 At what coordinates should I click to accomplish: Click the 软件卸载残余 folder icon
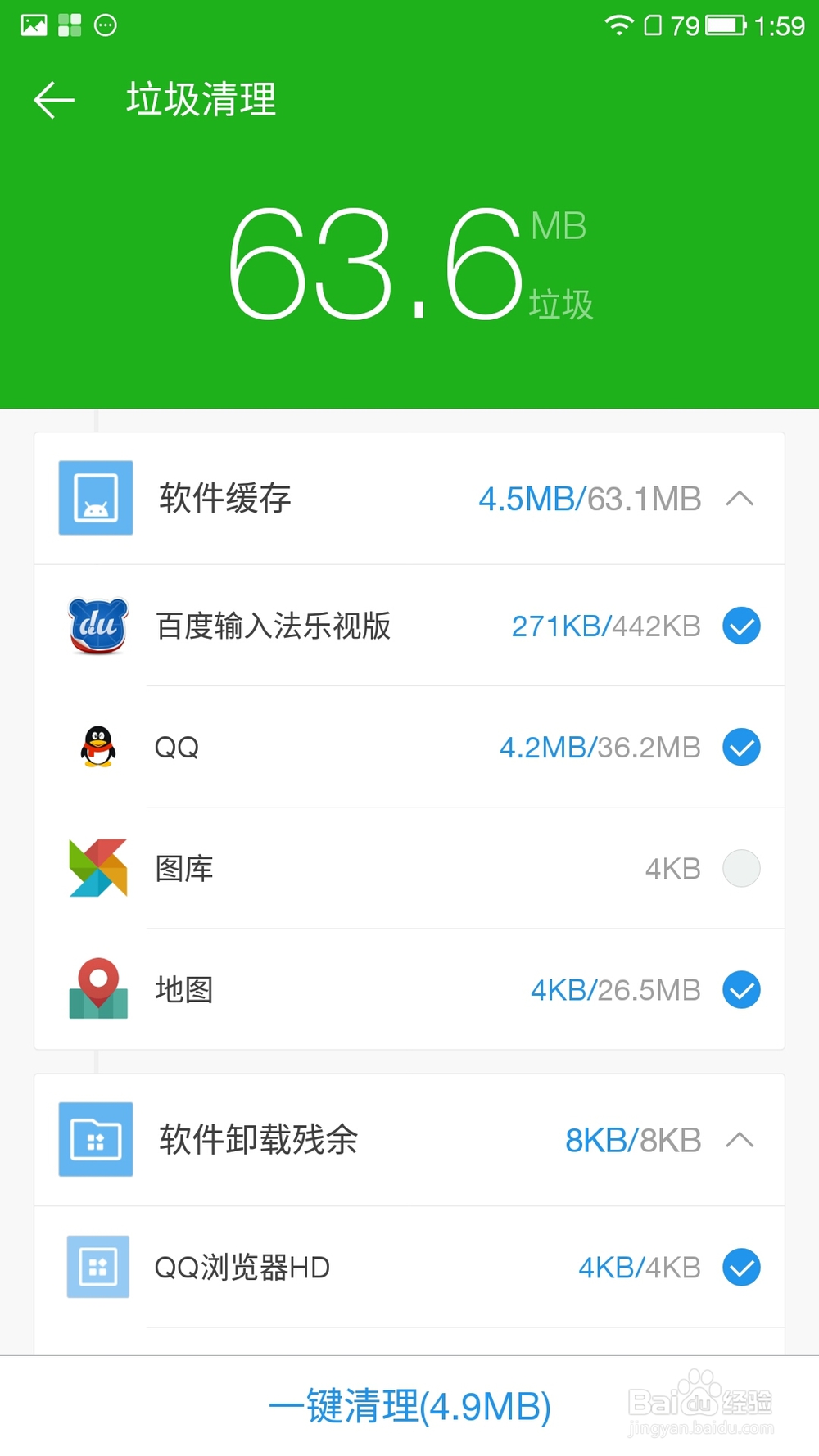click(96, 1139)
